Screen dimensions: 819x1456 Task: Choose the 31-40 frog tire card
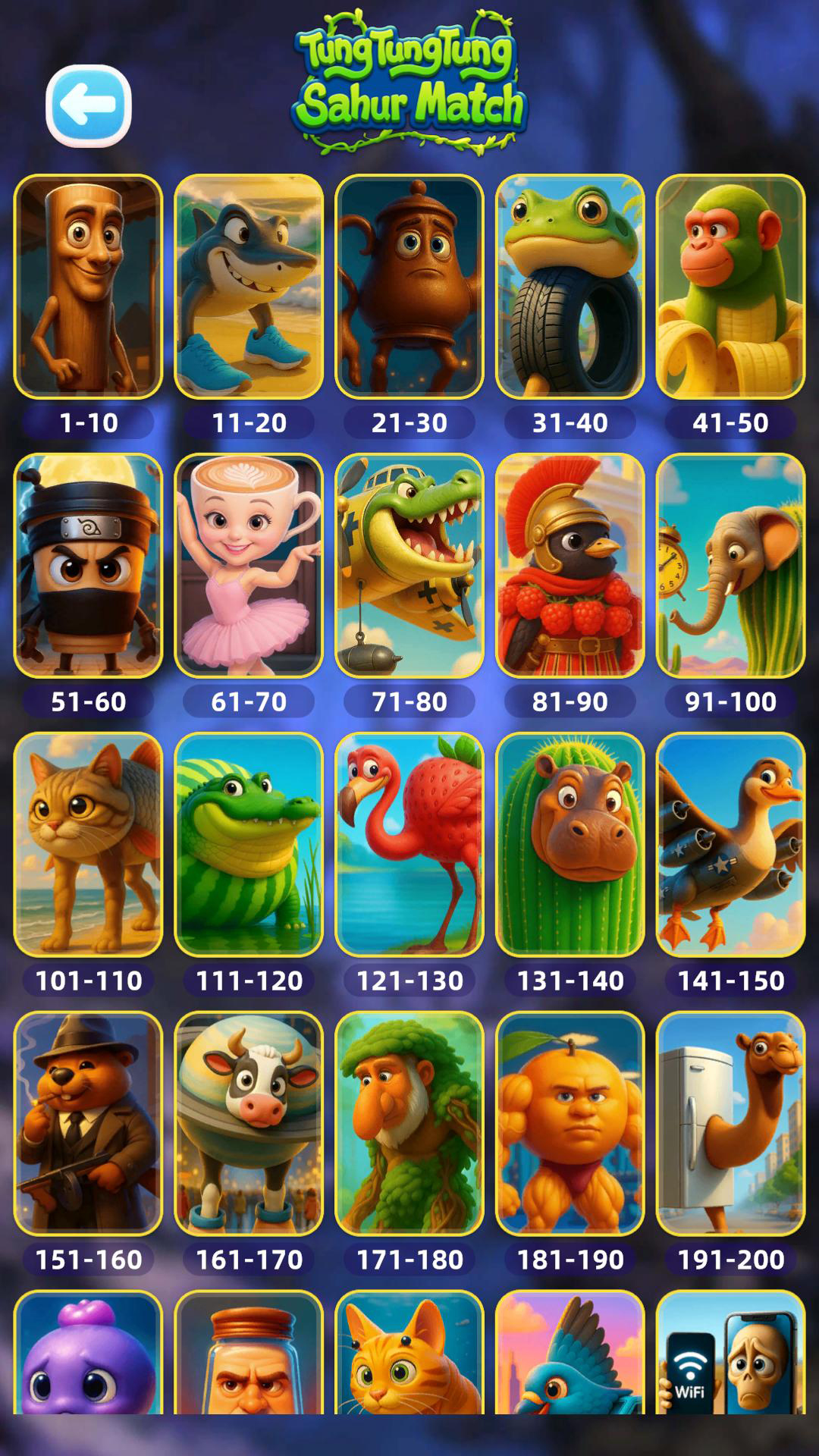(x=570, y=287)
